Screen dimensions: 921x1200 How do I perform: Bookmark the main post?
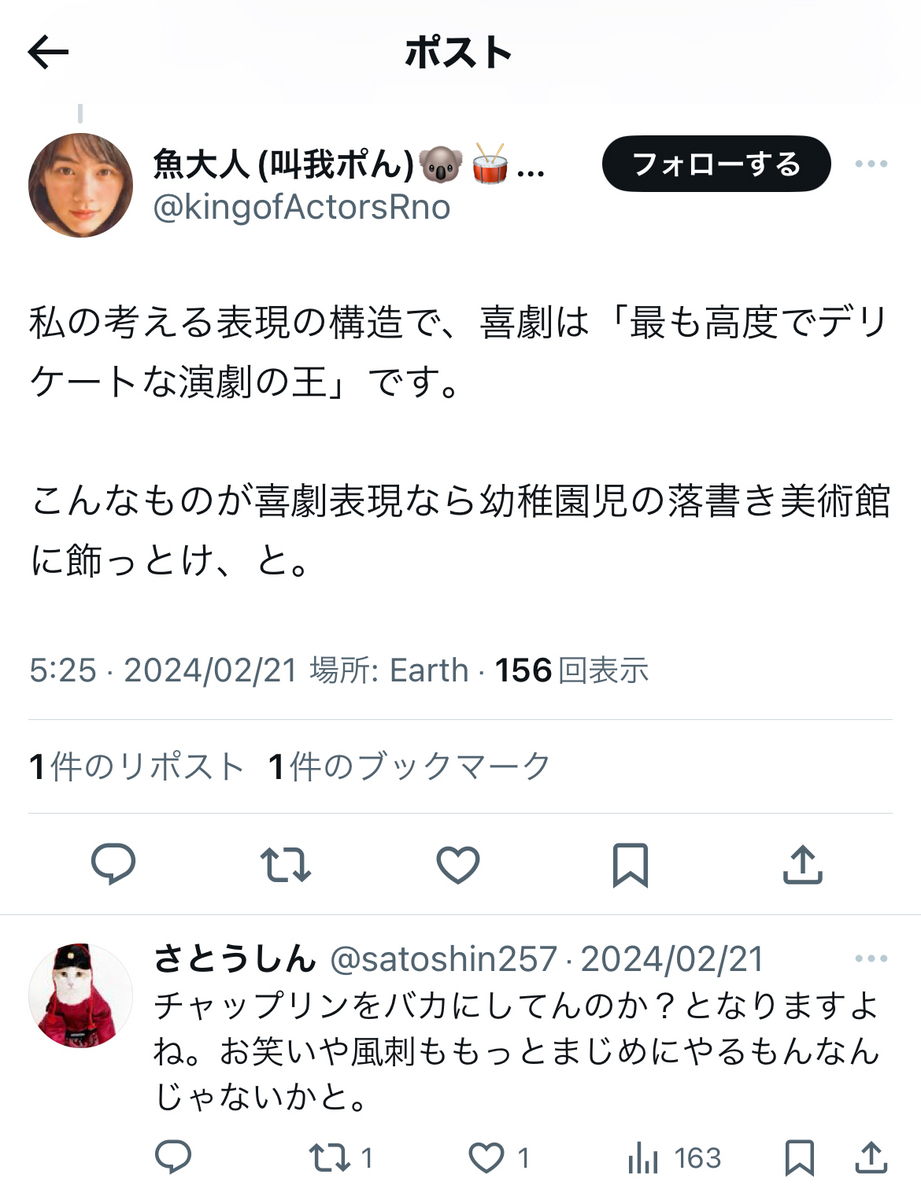click(630, 864)
